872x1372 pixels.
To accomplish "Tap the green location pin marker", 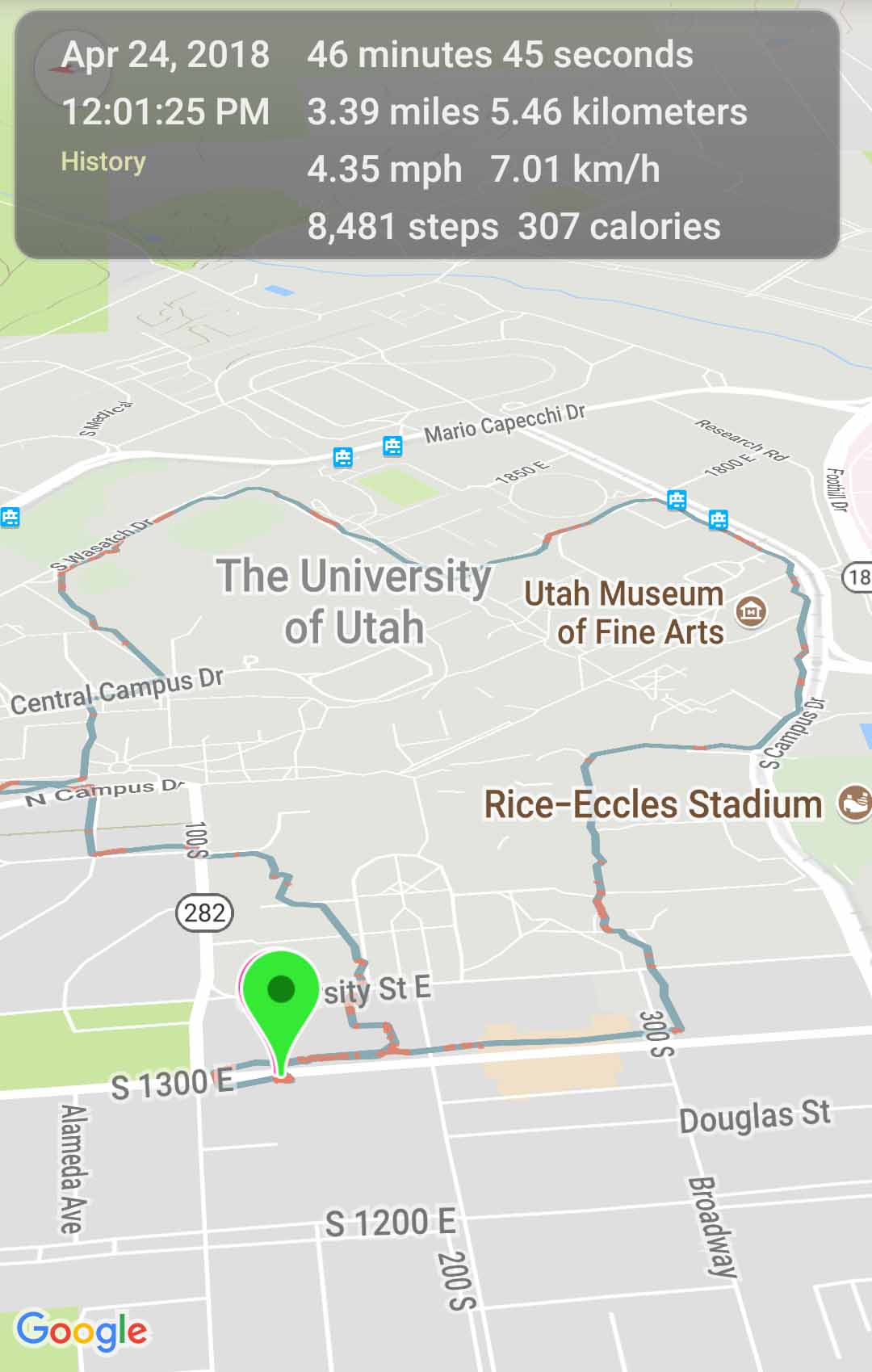I will coord(280,994).
